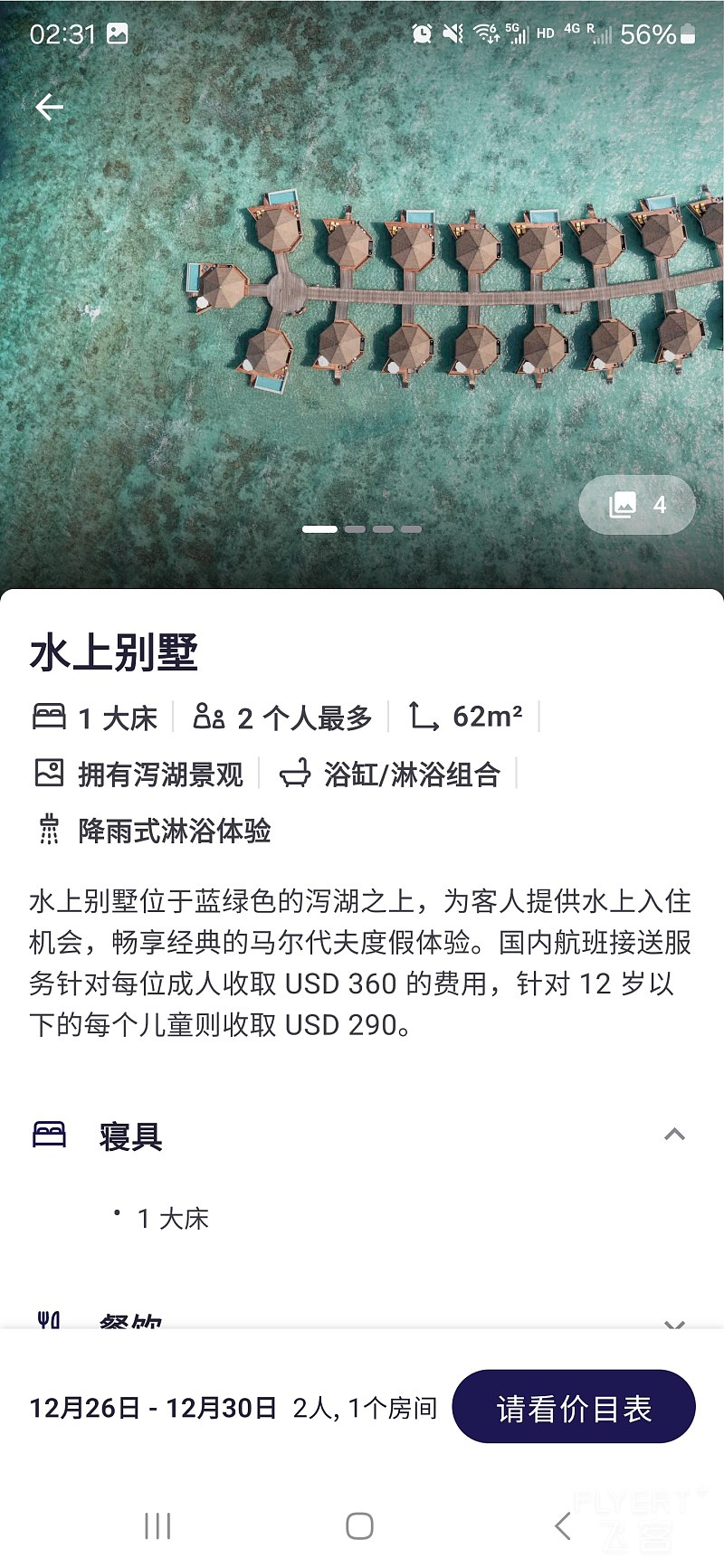Tap 请看价目表 button
724x1568 pixels.
pyautogui.click(x=574, y=1407)
